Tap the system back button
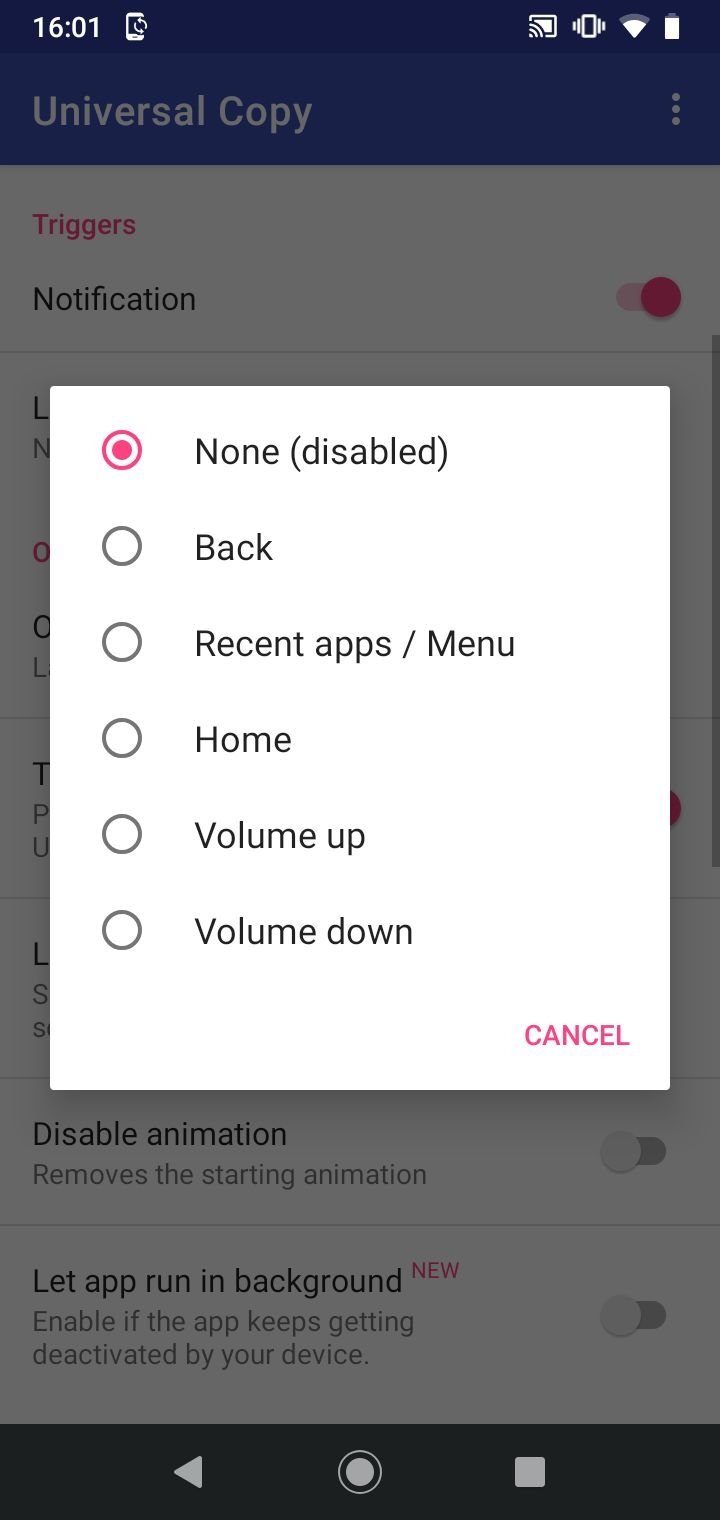Viewport: 720px width, 1520px height. point(188,1471)
